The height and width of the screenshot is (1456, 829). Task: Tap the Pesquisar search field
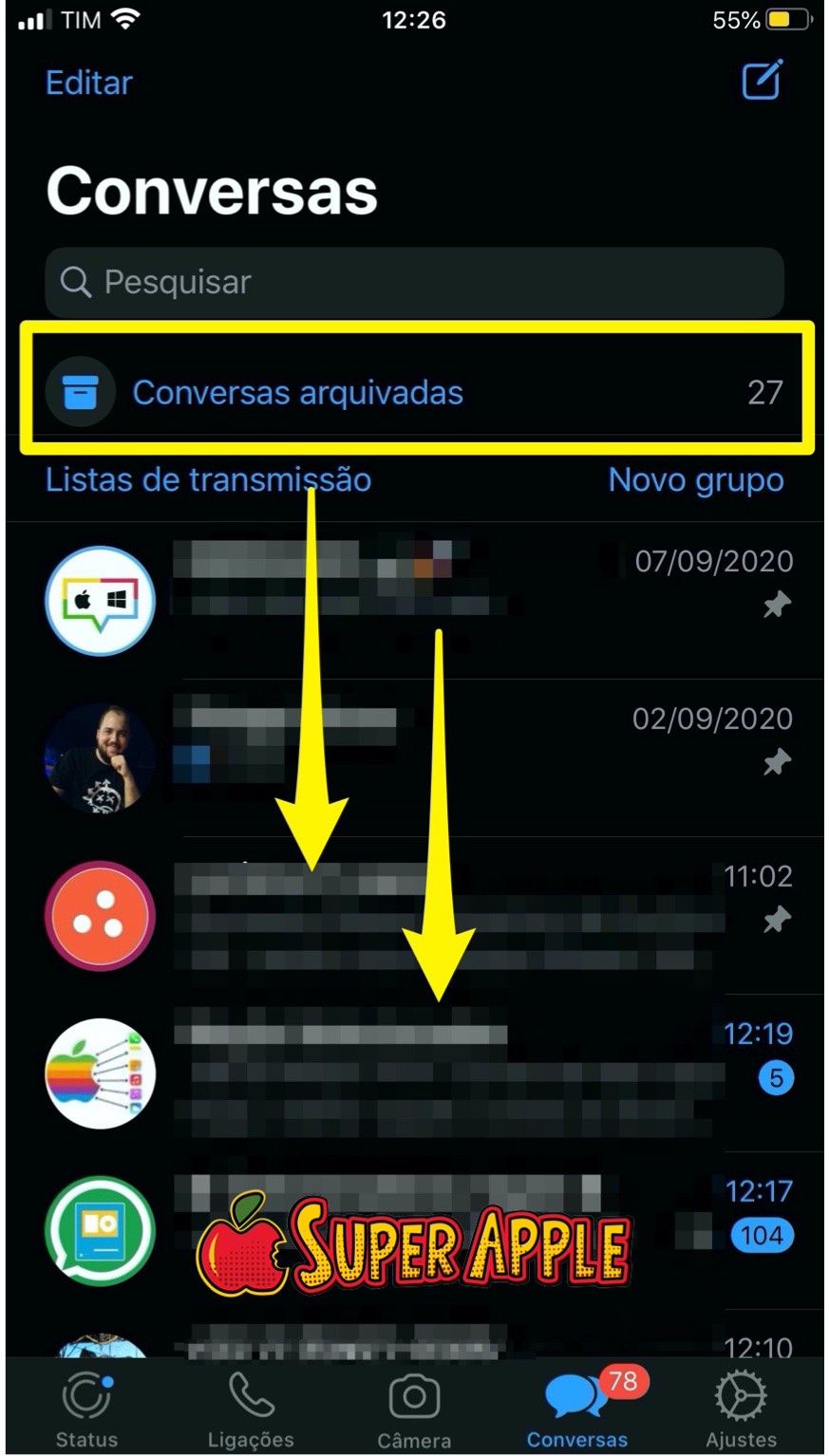414,282
